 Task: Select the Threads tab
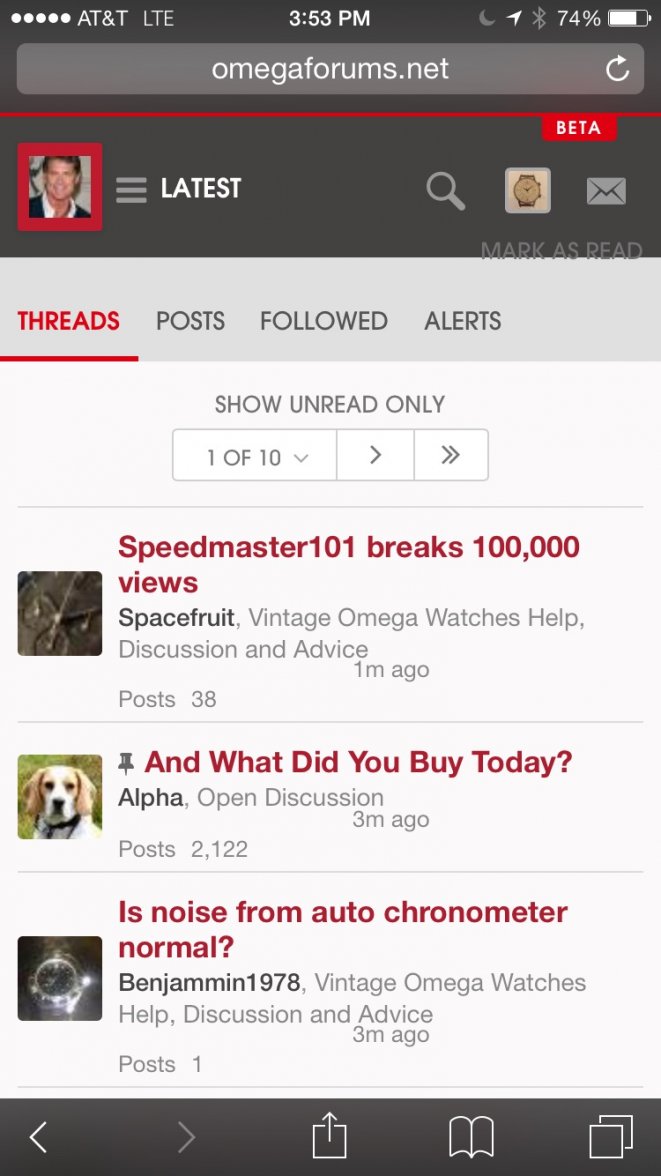(69, 321)
